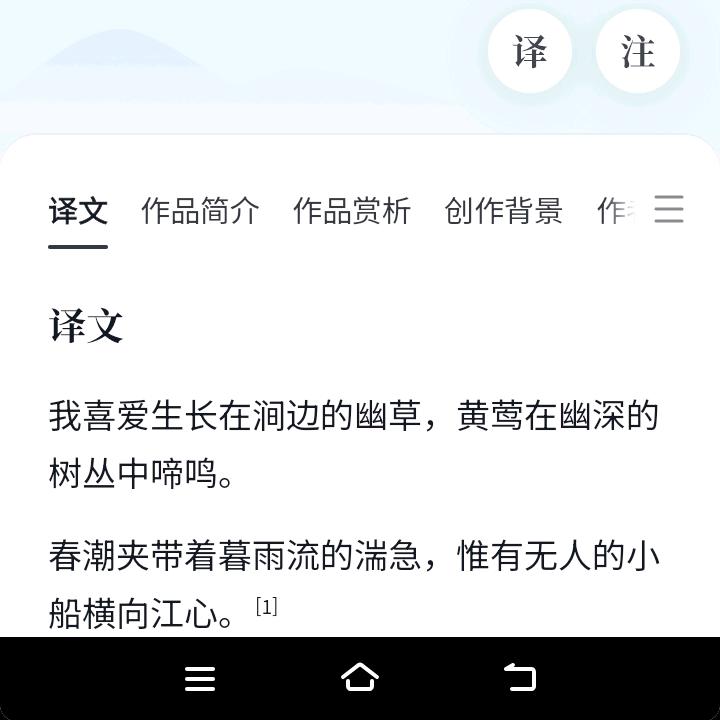Switch to the 作品赏析 tab
720x720 pixels.
352,211
